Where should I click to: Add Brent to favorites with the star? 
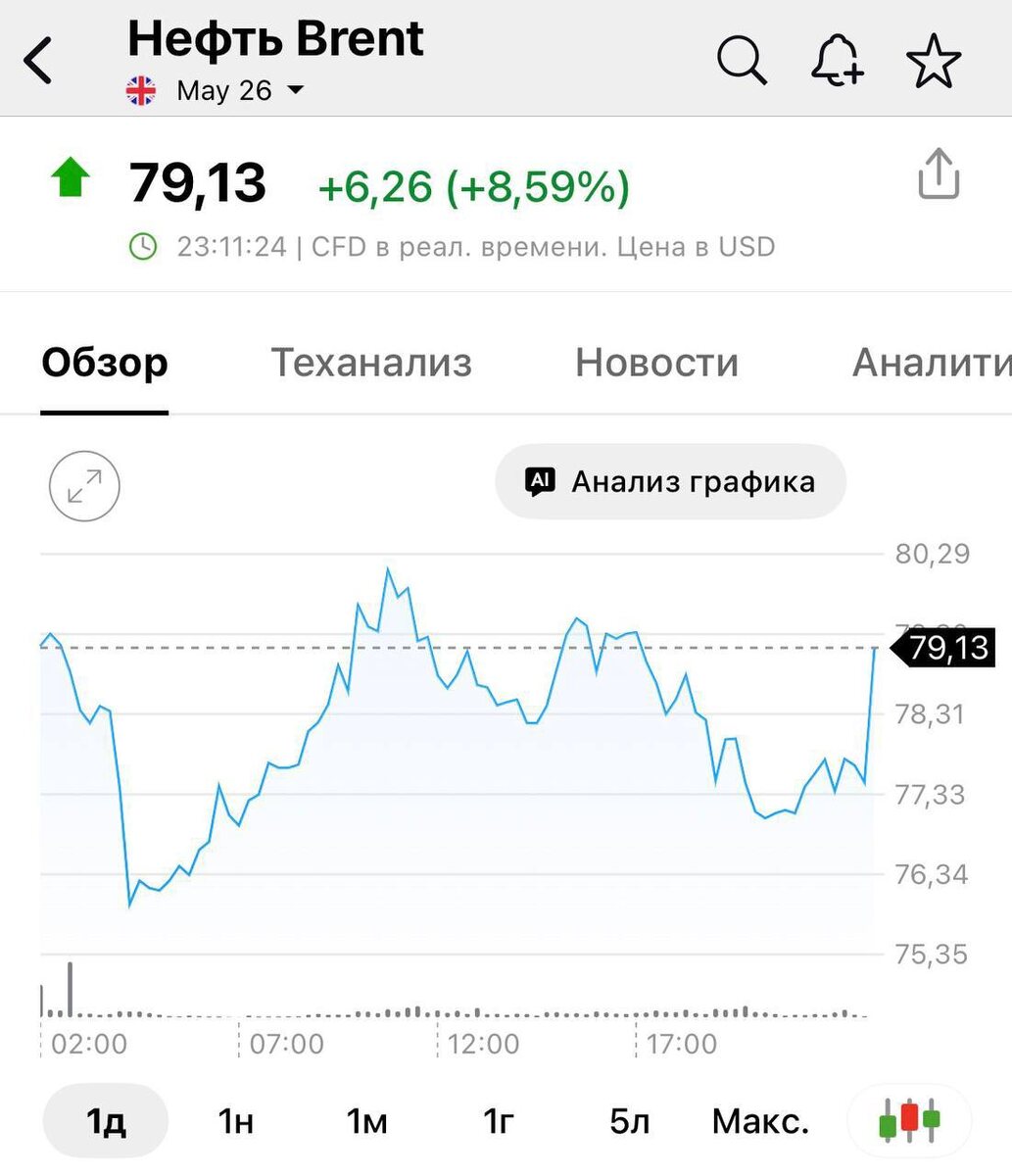coord(934,62)
